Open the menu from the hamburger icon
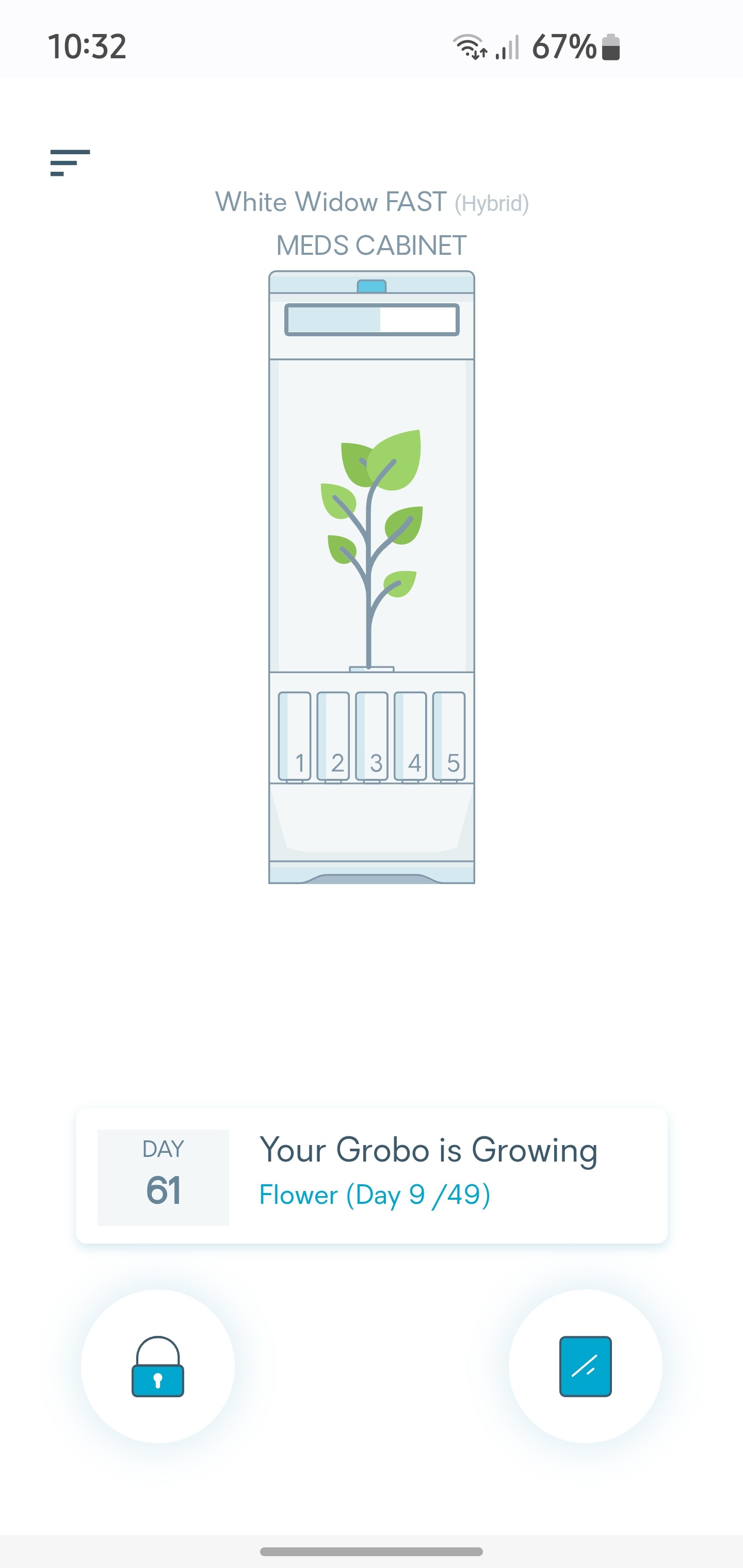Viewport: 743px width, 1568px height. 70,162
